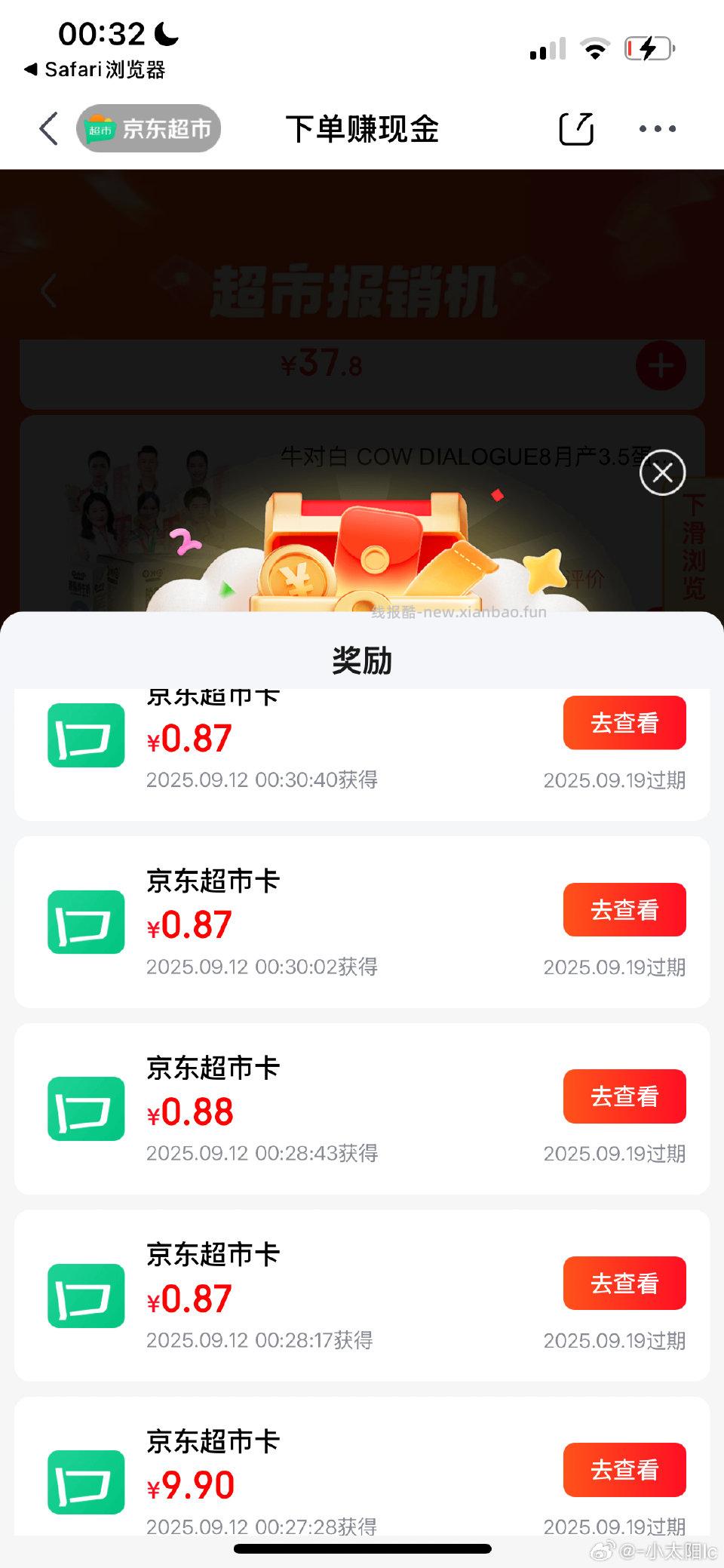Tap the plus circle next to ¥37.8

pyautogui.click(x=661, y=365)
